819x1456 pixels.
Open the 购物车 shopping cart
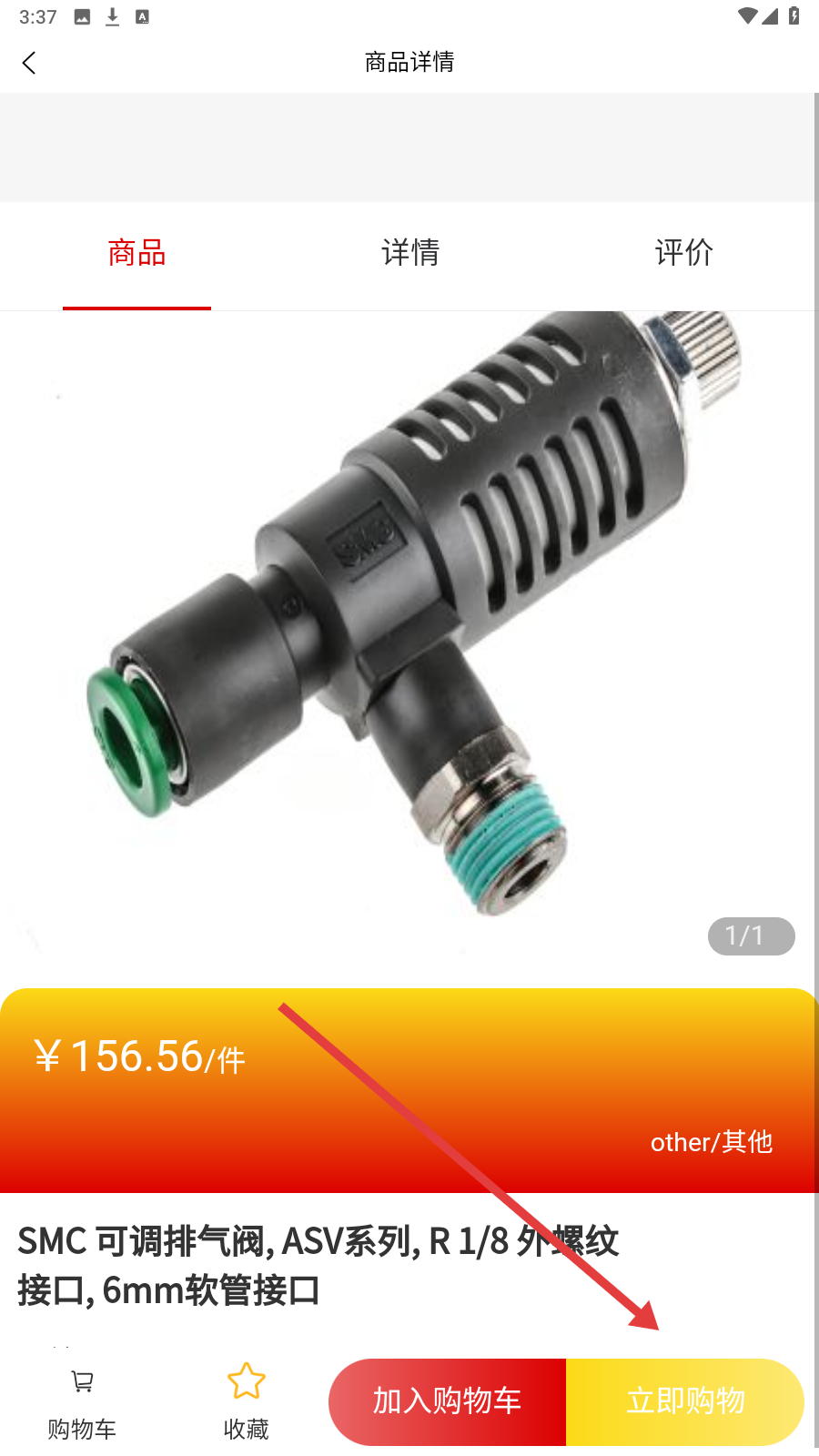click(x=82, y=1402)
